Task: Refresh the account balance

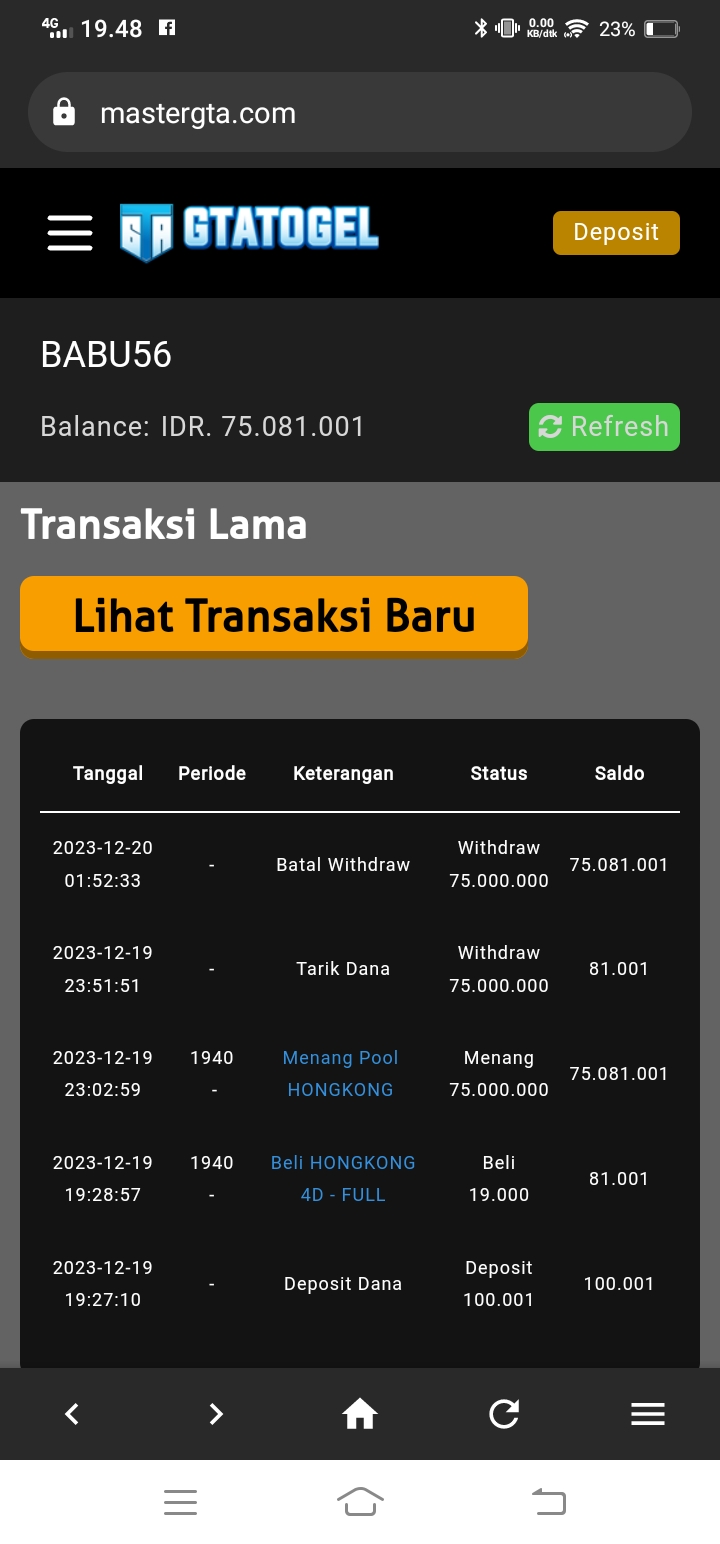Action: 604,427
